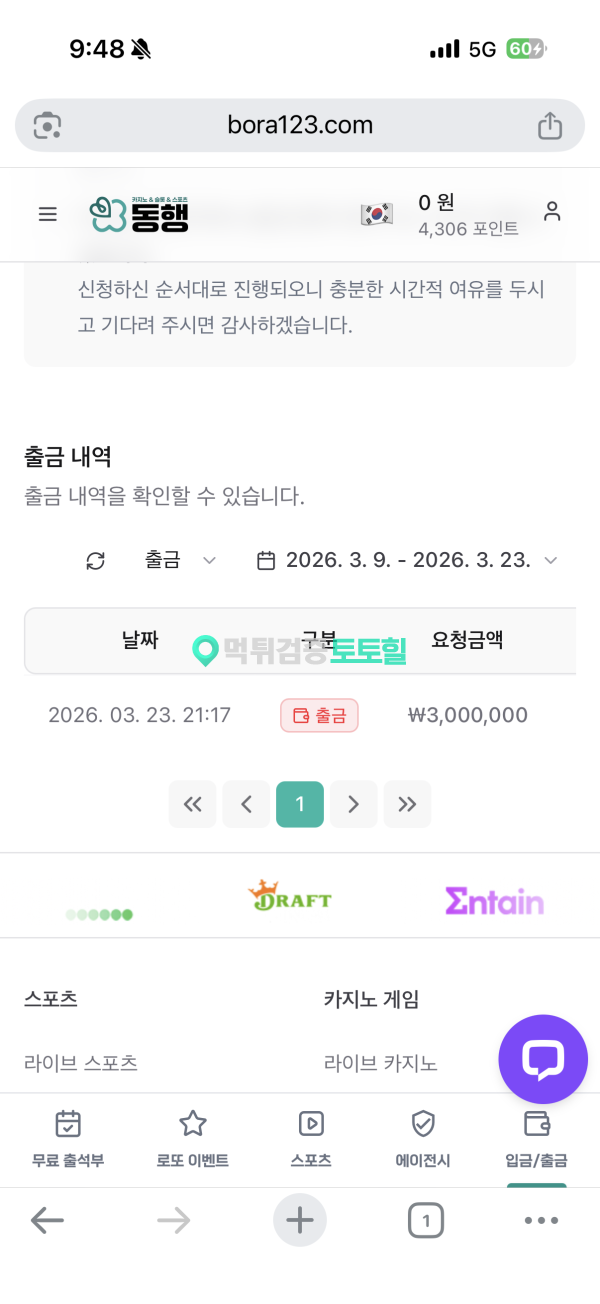
Task: Switch to the 로또 이벤트 tab
Action: coord(193,1138)
